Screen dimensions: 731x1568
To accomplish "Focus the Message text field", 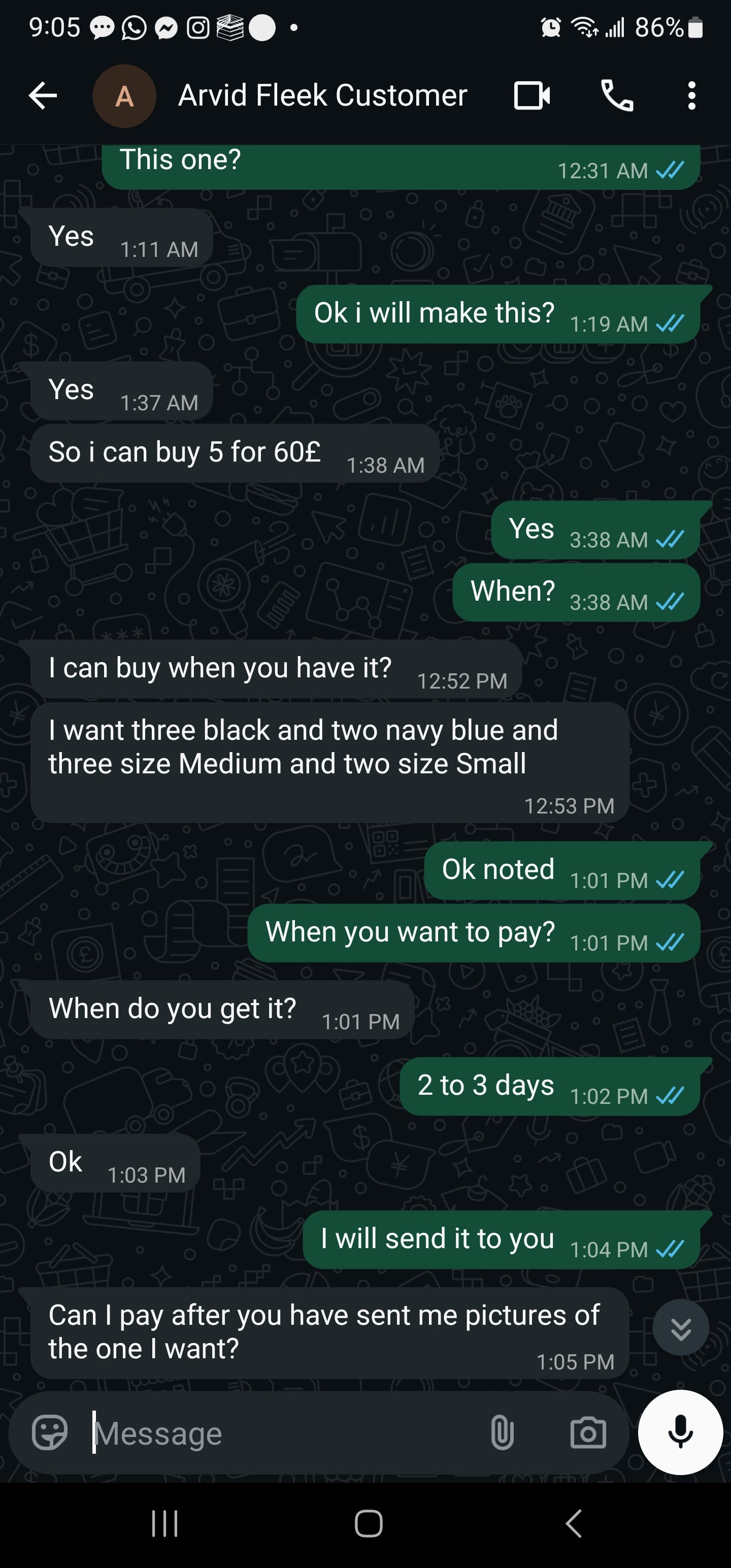I will pos(286,1432).
